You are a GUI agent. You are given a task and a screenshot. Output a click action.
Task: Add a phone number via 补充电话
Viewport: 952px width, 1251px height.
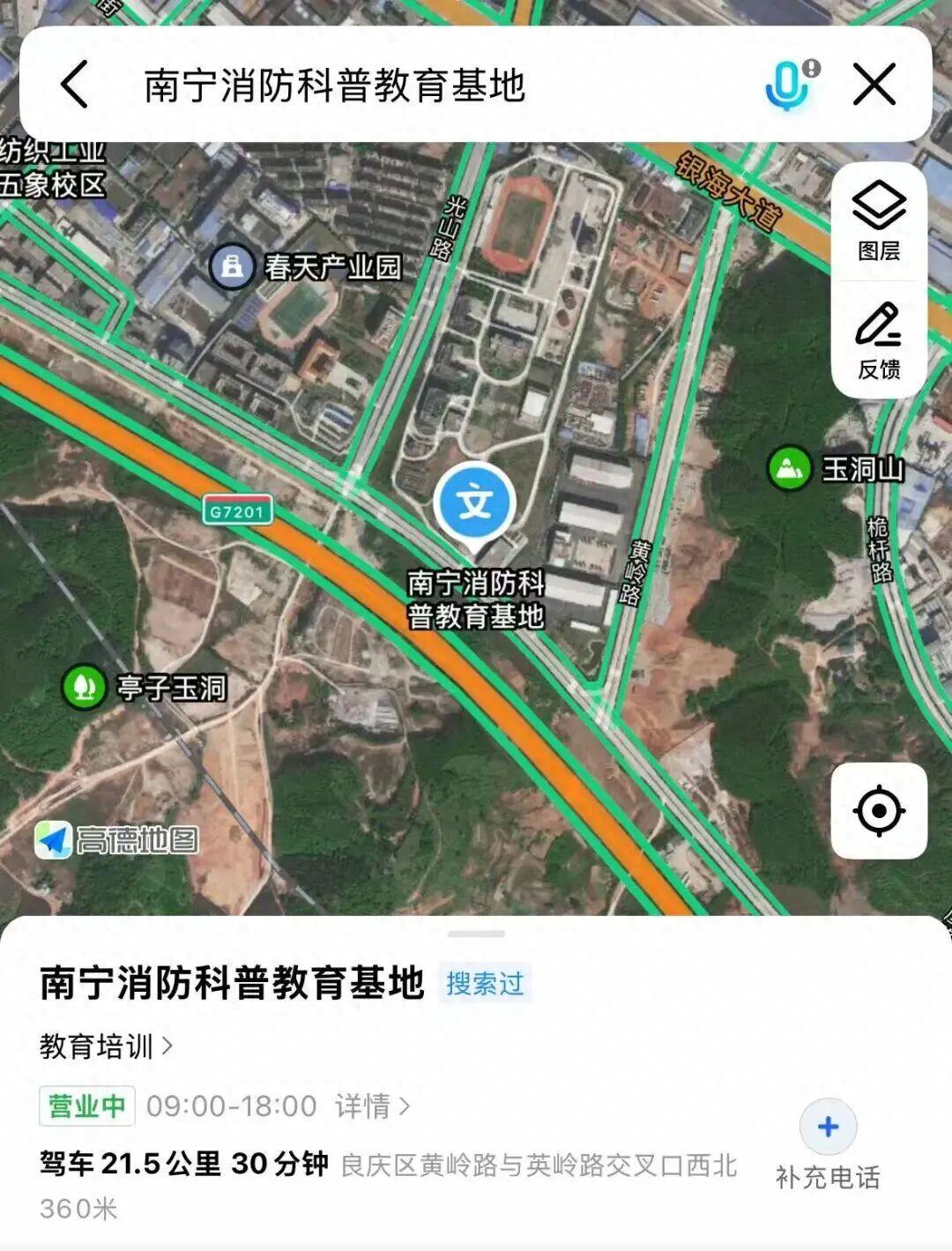pos(828,1144)
